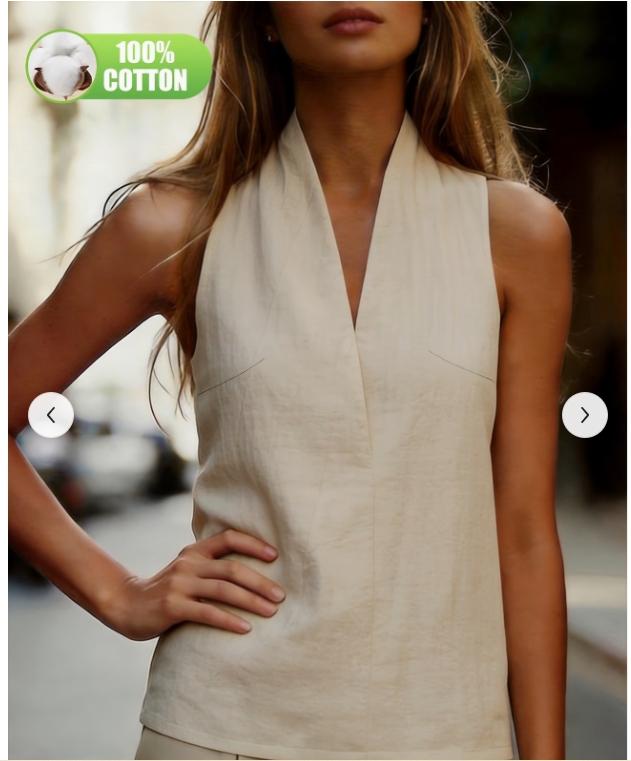This screenshot has width=631, height=761.
Task: Show the next product image
Action: pyautogui.click(x=584, y=415)
